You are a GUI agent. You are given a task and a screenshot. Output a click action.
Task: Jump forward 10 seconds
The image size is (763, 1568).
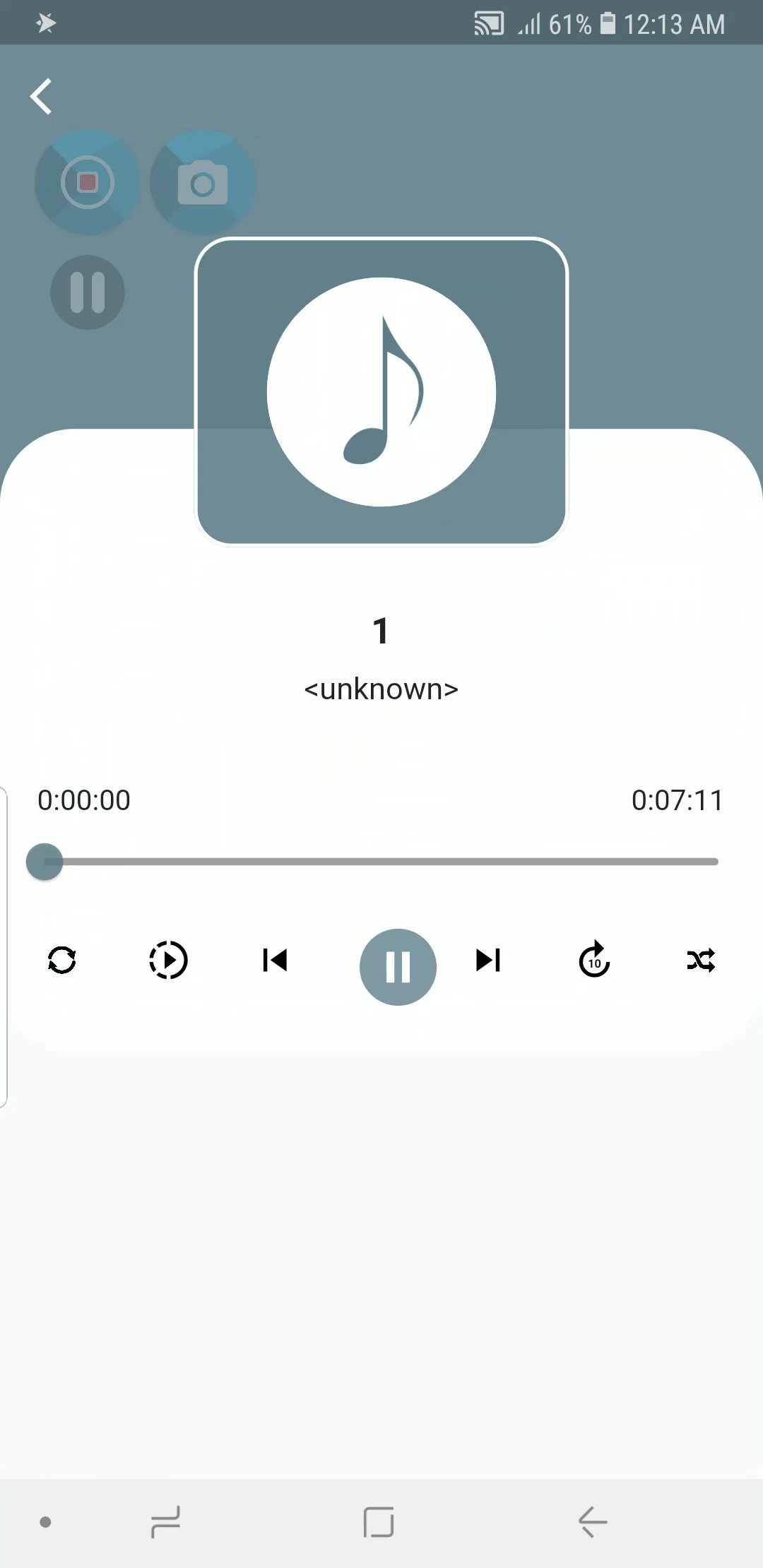pos(593,959)
